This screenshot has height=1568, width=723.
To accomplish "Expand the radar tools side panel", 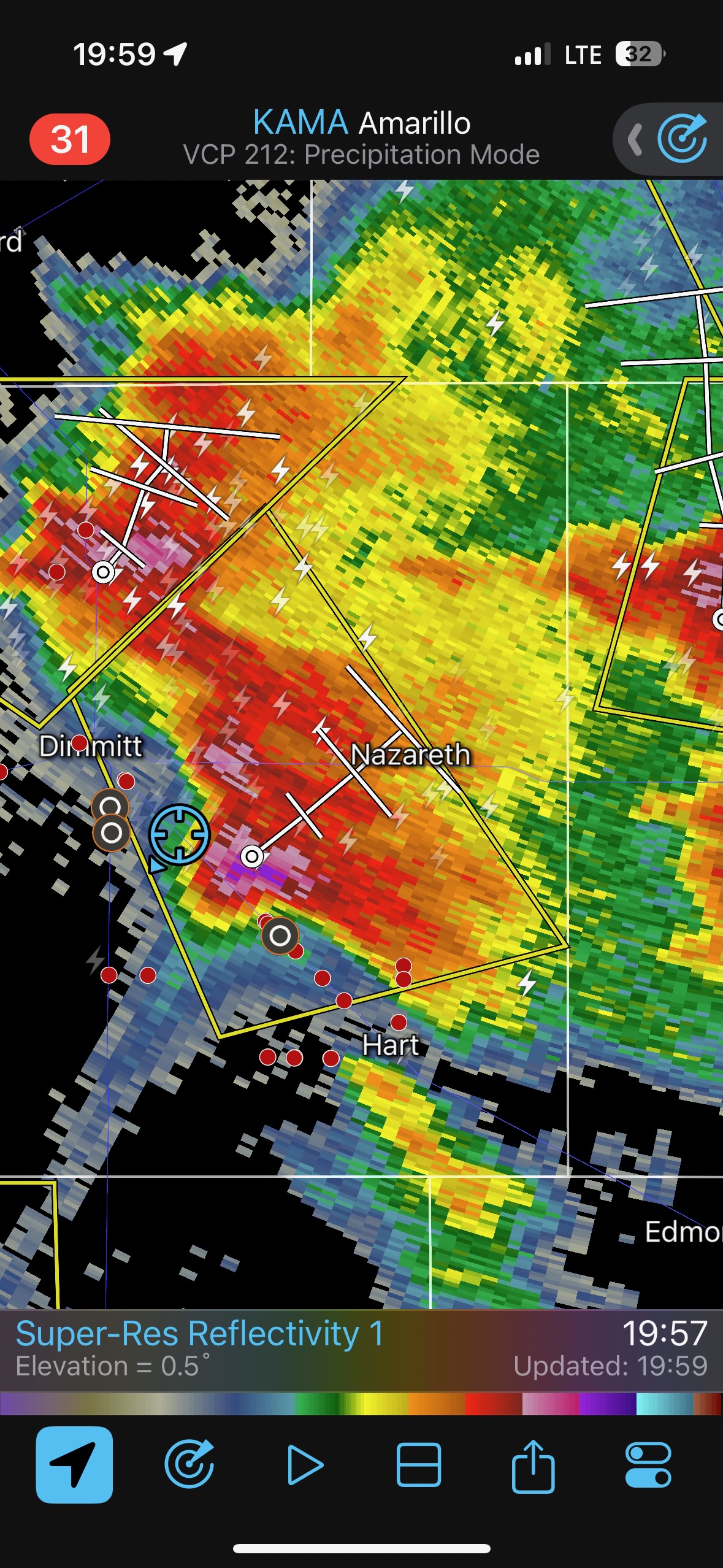I will pyautogui.click(x=635, y=139).
